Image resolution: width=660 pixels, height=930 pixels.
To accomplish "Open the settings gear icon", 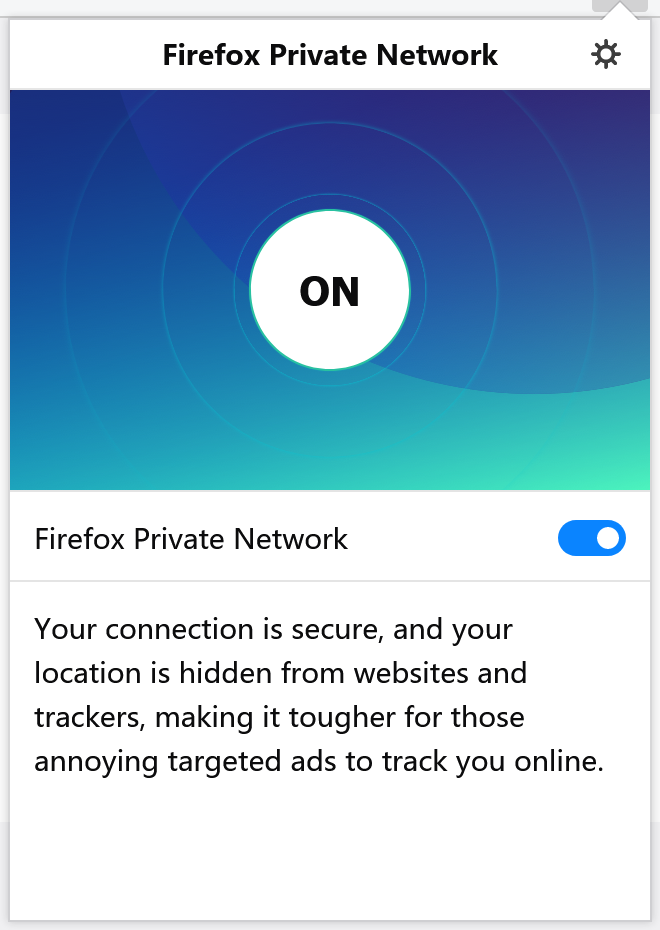I will click(606, 54).
